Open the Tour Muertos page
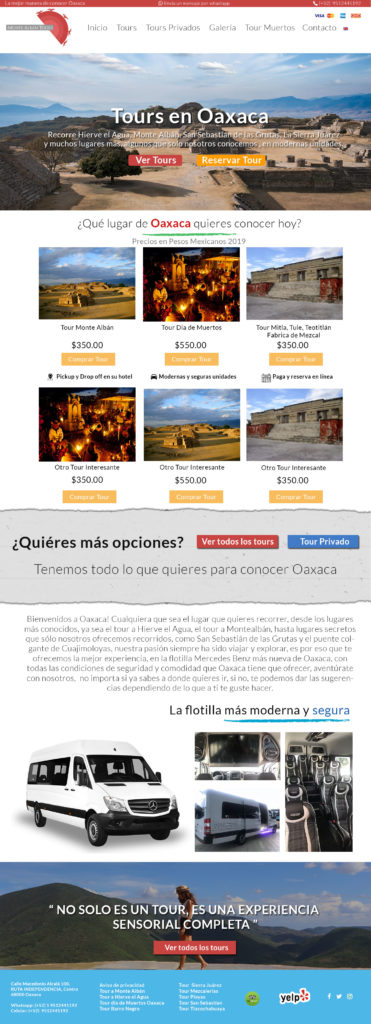371x1024 pixels. tap(270, 28)
